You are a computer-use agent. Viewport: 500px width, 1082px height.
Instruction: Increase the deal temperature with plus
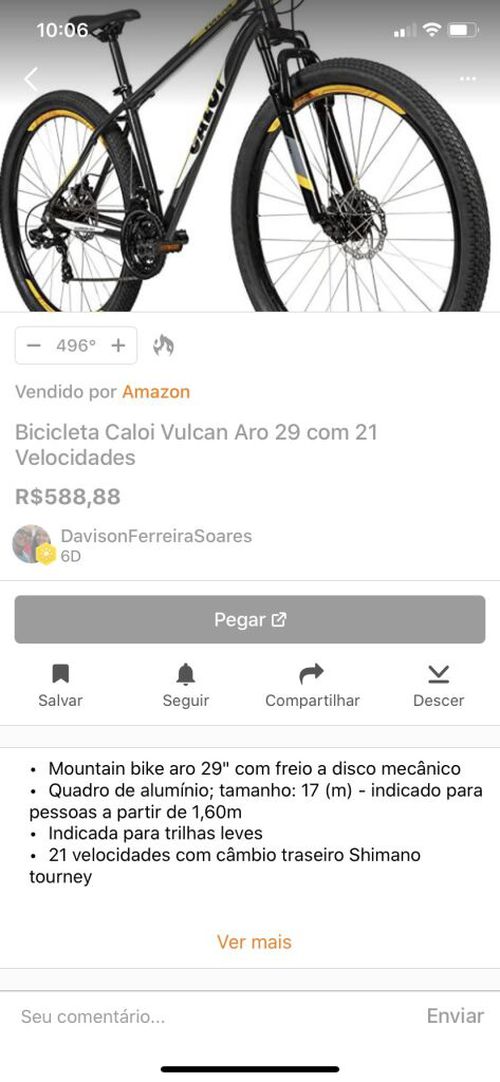(x=118, y=346)
